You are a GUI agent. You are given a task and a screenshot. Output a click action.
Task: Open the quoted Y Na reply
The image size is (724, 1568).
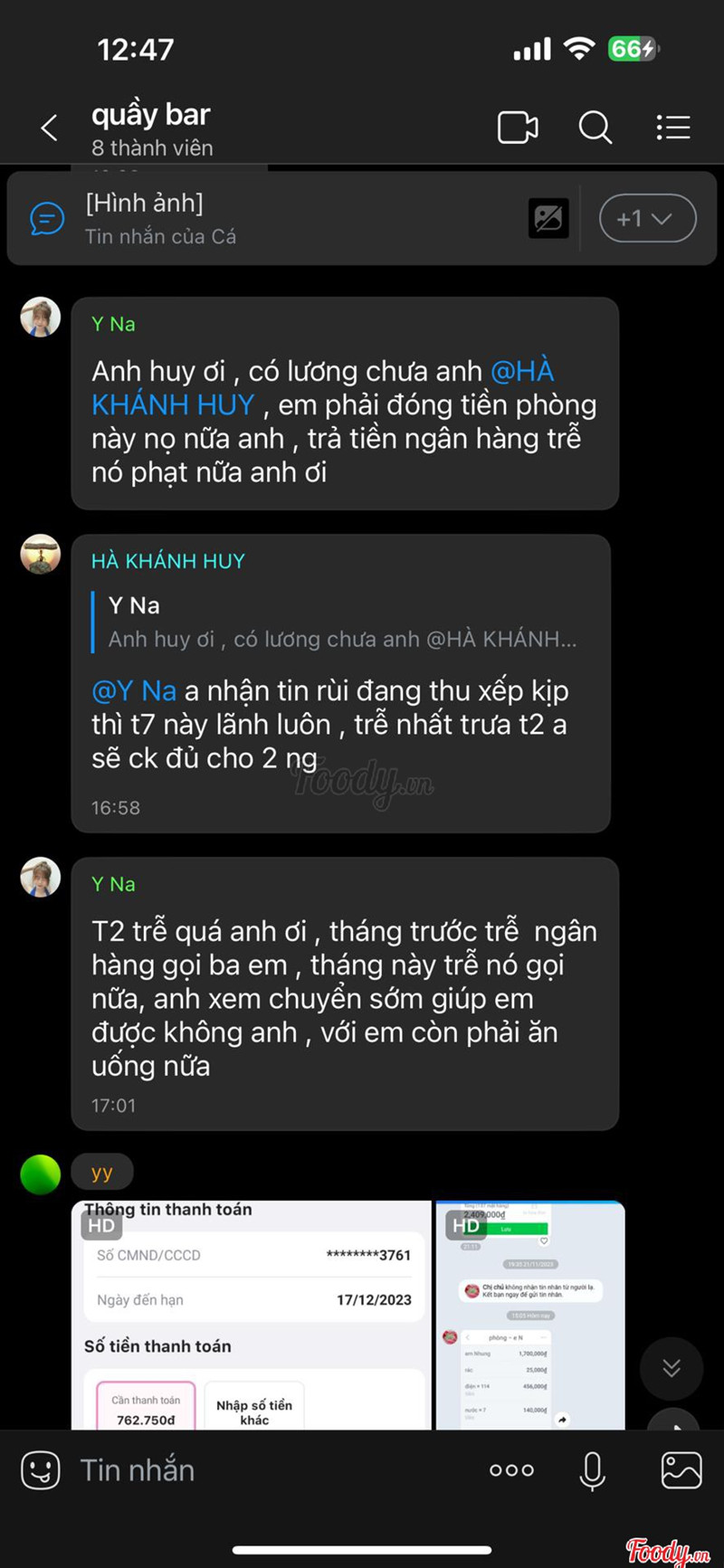coord(342,622)
